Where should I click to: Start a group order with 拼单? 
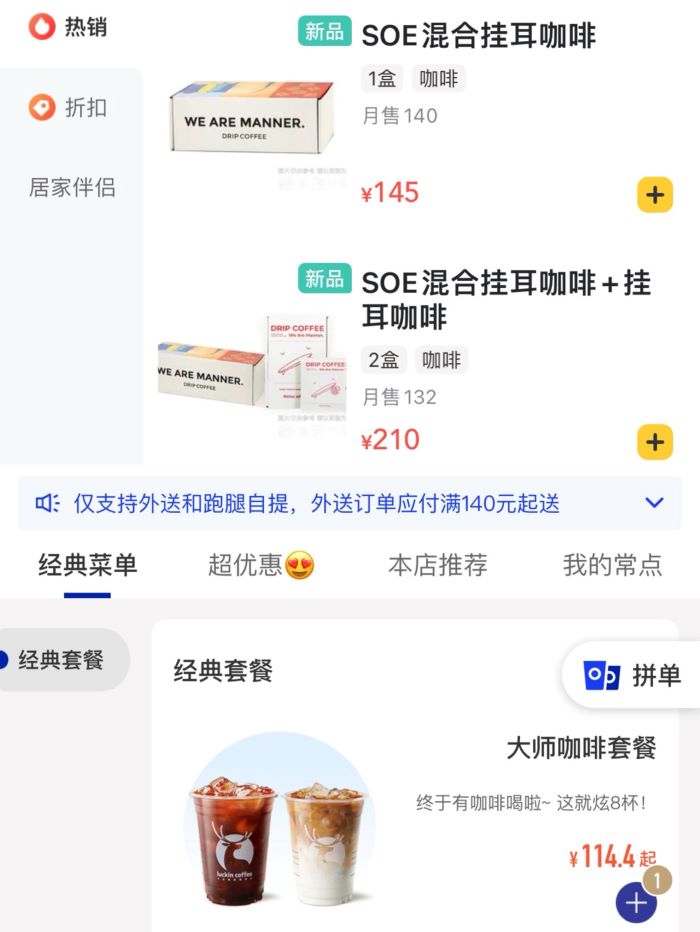(634, 675)
